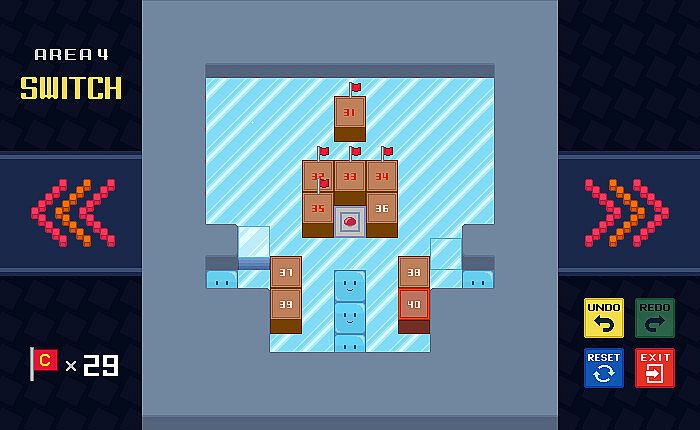Select level 35

coord(318,209)
